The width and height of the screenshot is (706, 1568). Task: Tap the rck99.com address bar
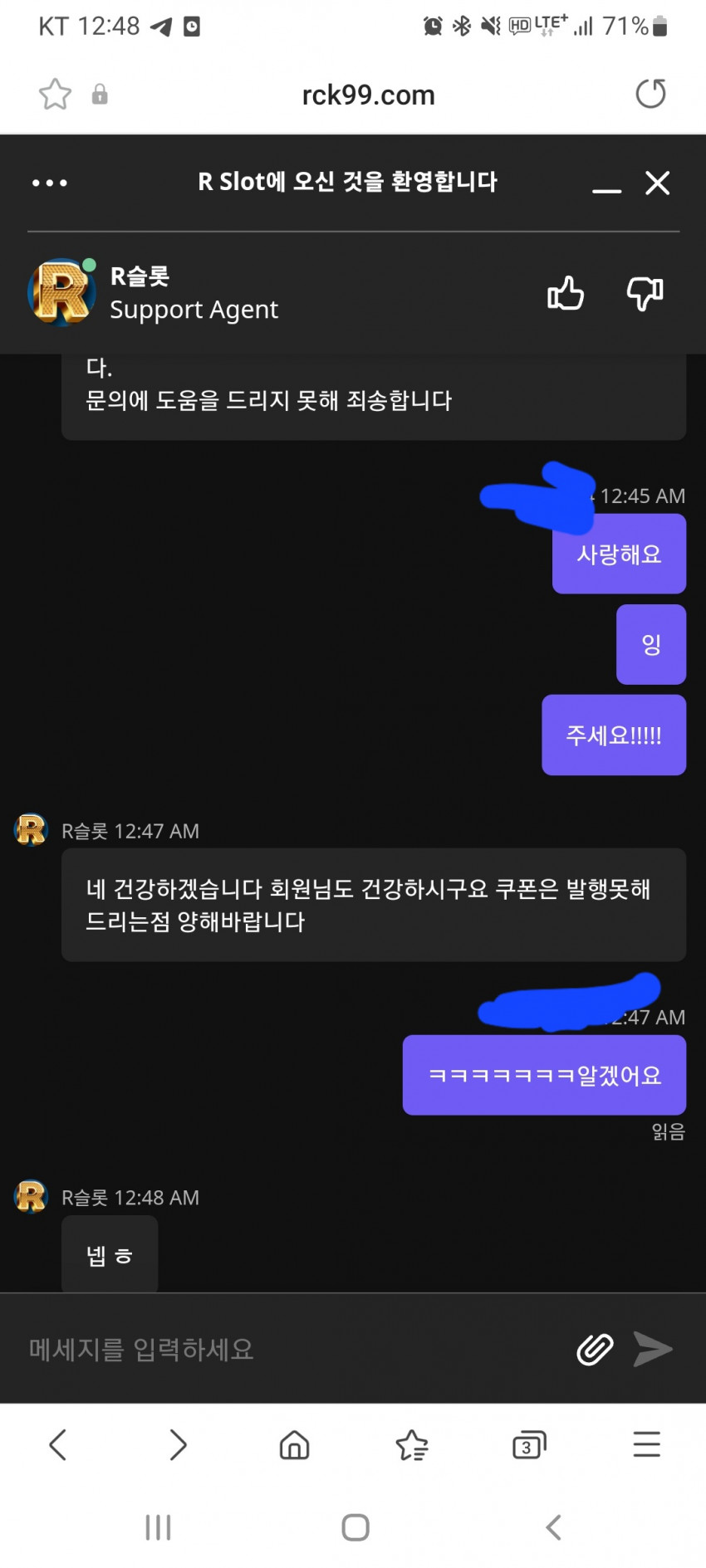[x=368, y=95]
